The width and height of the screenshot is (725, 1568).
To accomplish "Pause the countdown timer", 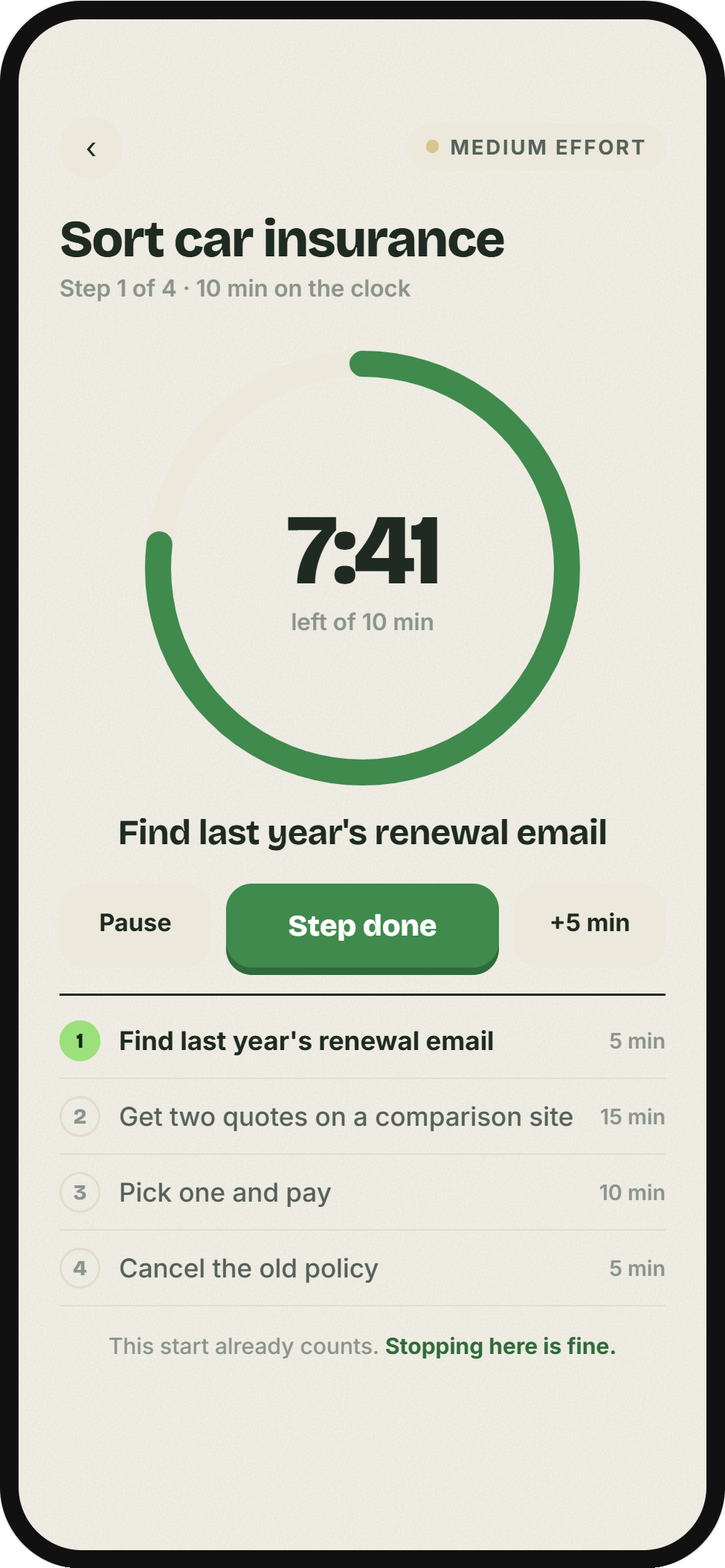I will (135, 924).
